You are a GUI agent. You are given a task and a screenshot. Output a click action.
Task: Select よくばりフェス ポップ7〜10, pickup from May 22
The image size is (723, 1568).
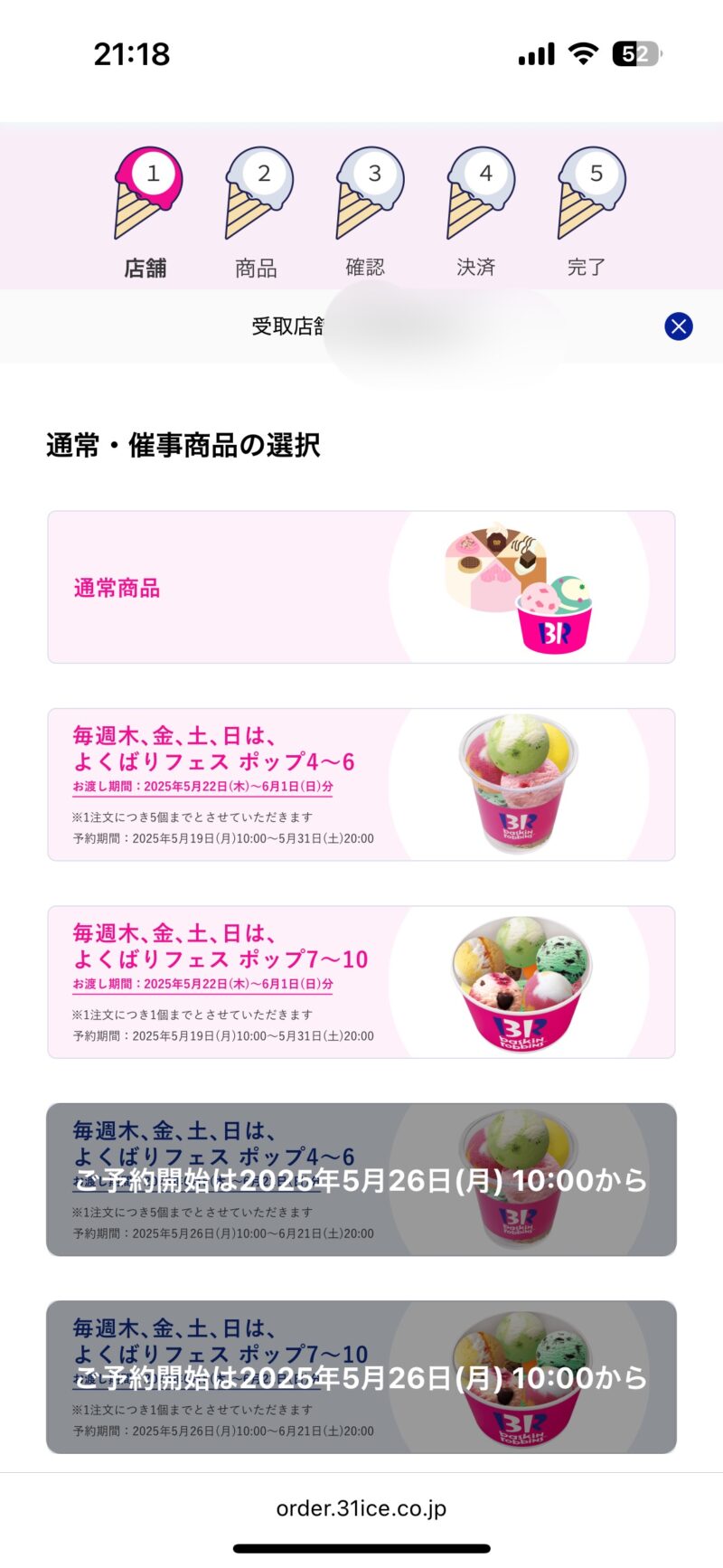tap(361, 982)
